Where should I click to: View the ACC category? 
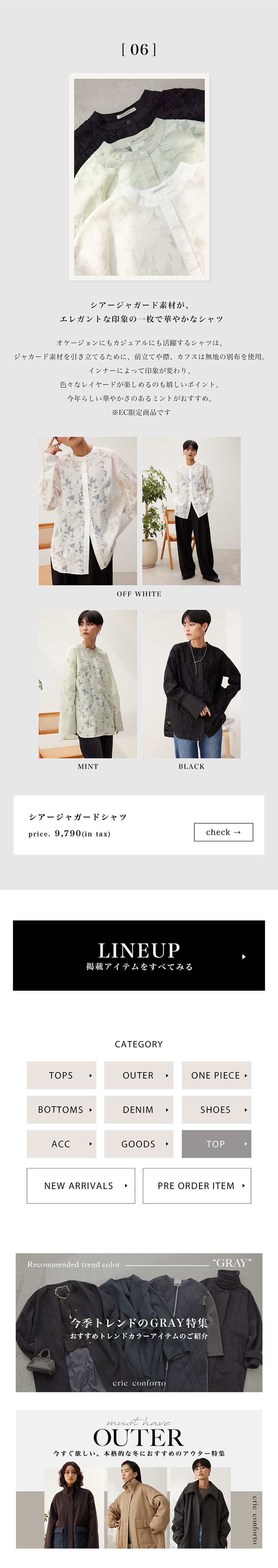[x=61, y=1144]
